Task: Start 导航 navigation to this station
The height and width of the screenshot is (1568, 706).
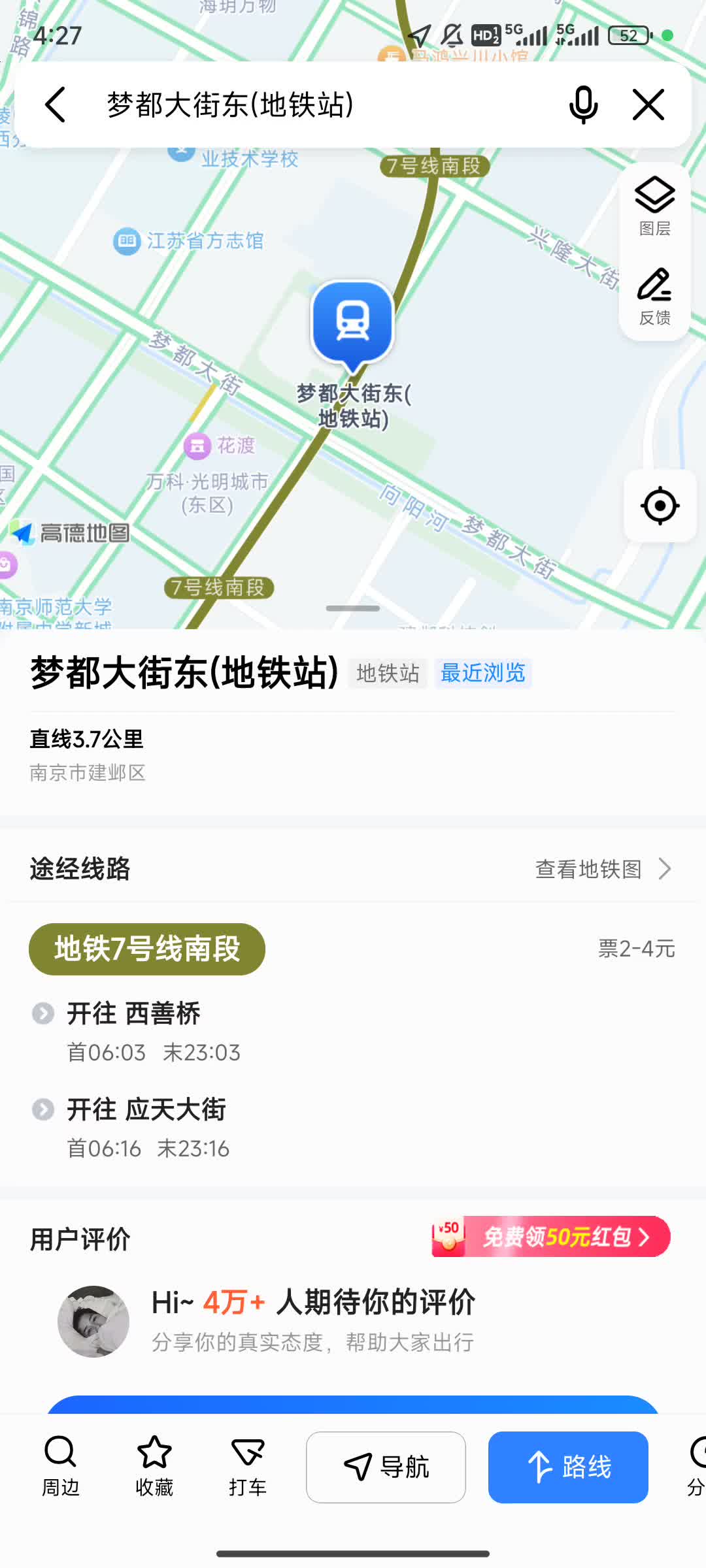Action: tap(386, 1467)
